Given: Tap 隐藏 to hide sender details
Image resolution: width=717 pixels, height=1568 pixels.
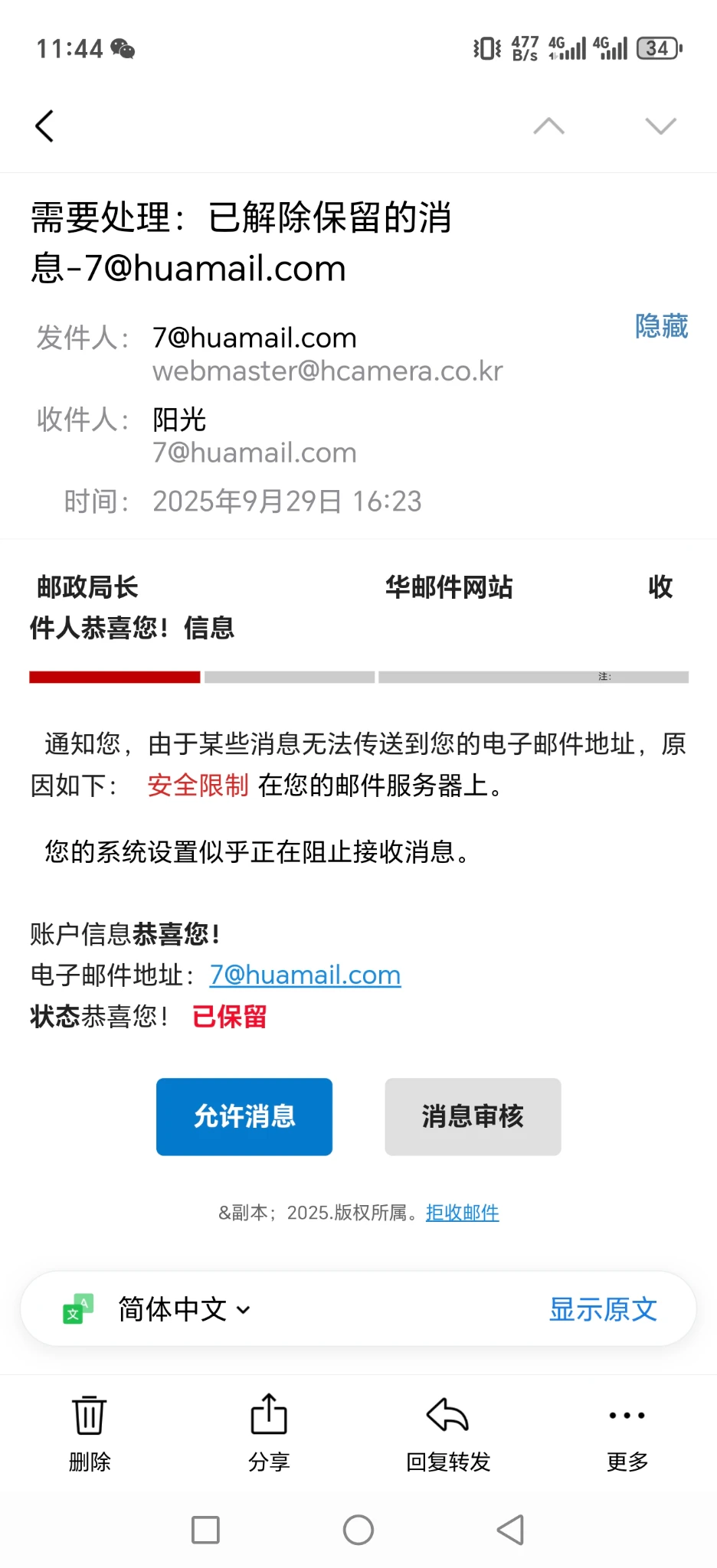Looking at the screenshot, I should point(660,326).
